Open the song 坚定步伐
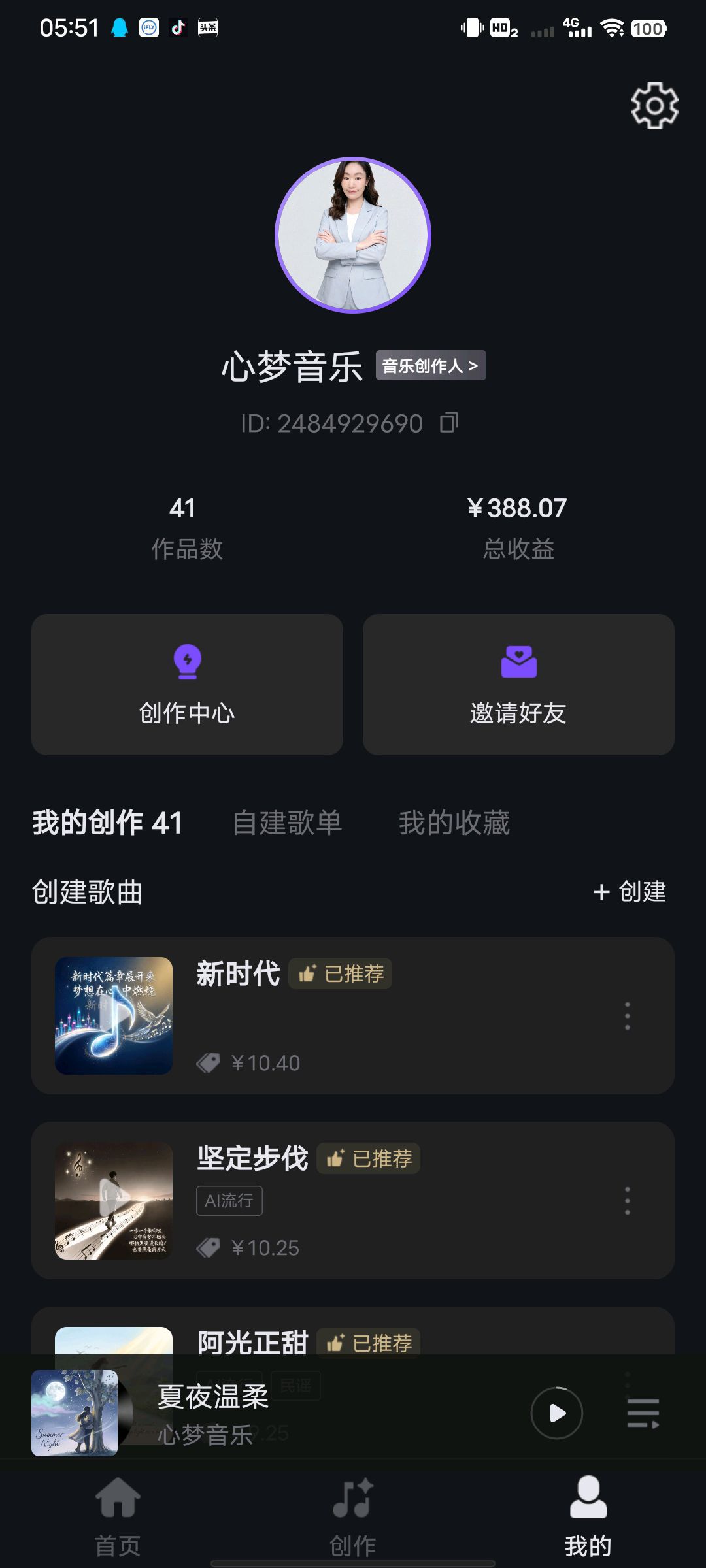Viewport: 706px width, 1568px height. pos(252,1158)
